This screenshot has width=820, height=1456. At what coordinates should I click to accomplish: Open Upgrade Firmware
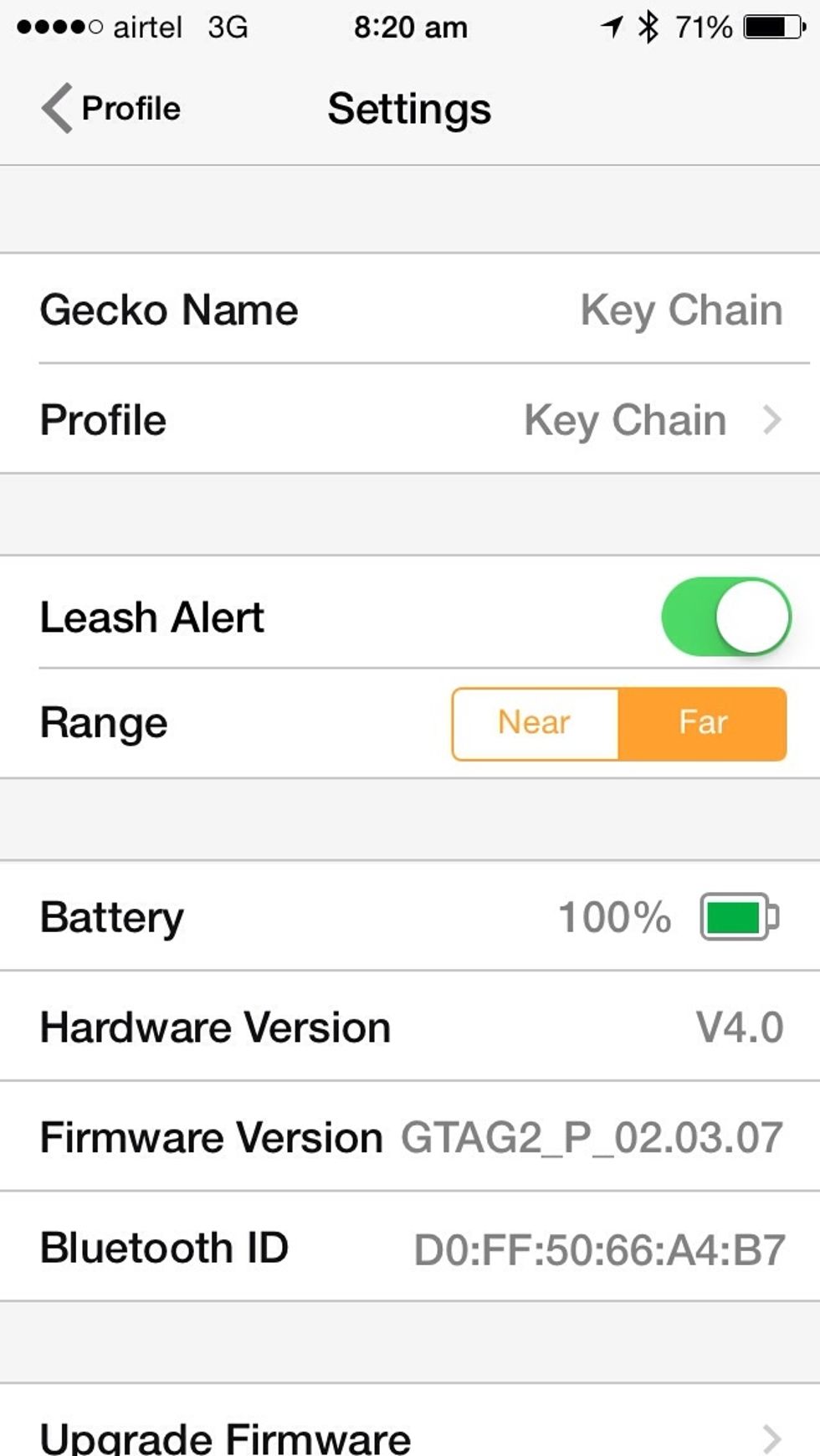pos(410,1434)
